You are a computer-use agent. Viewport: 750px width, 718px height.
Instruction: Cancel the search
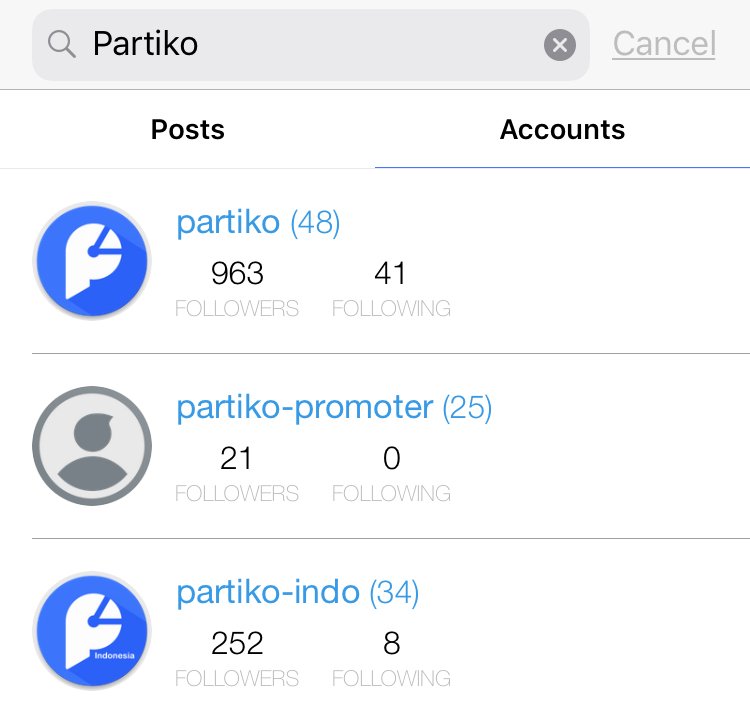pos(664,44)
